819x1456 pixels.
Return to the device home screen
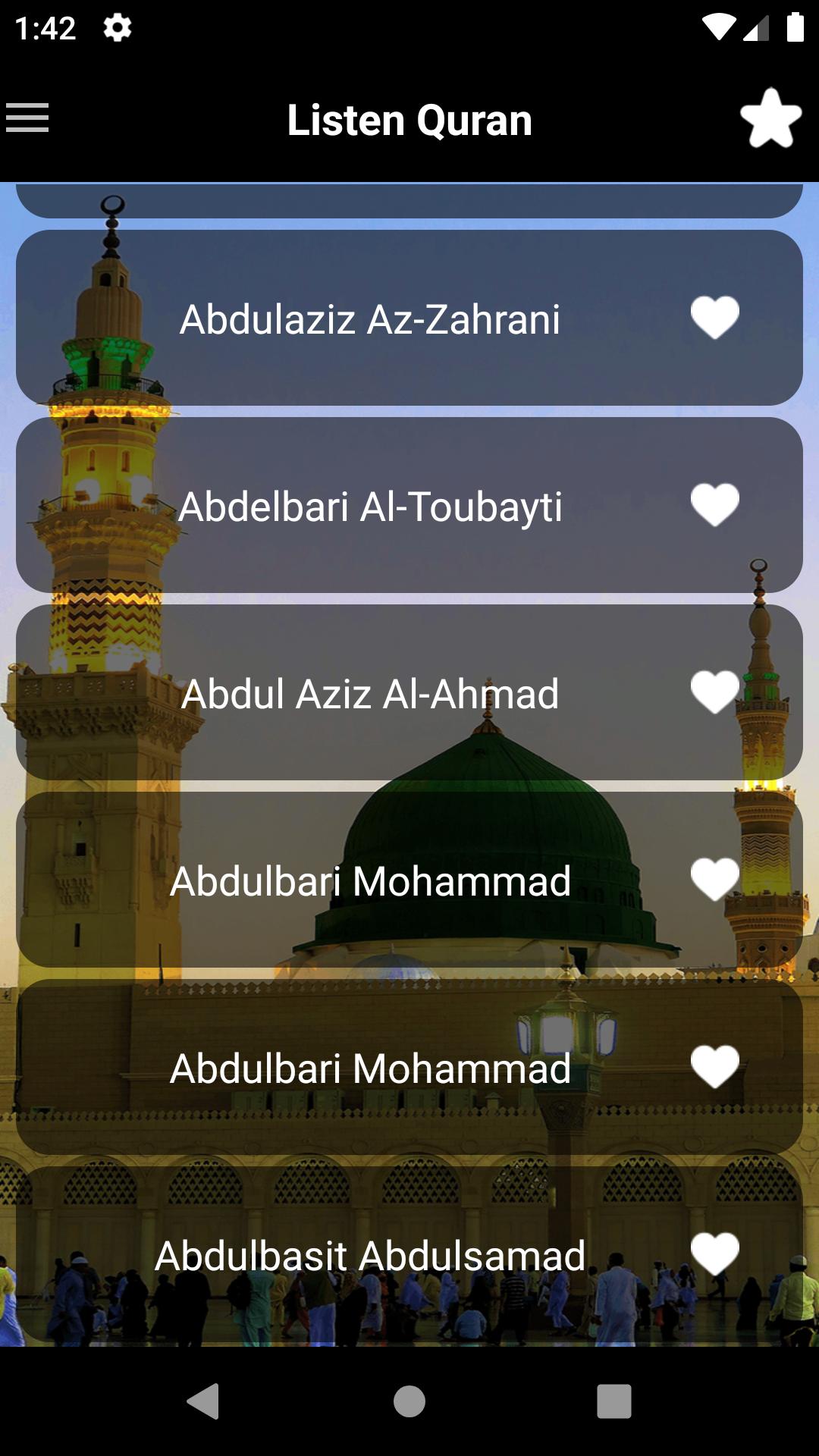409,1401
